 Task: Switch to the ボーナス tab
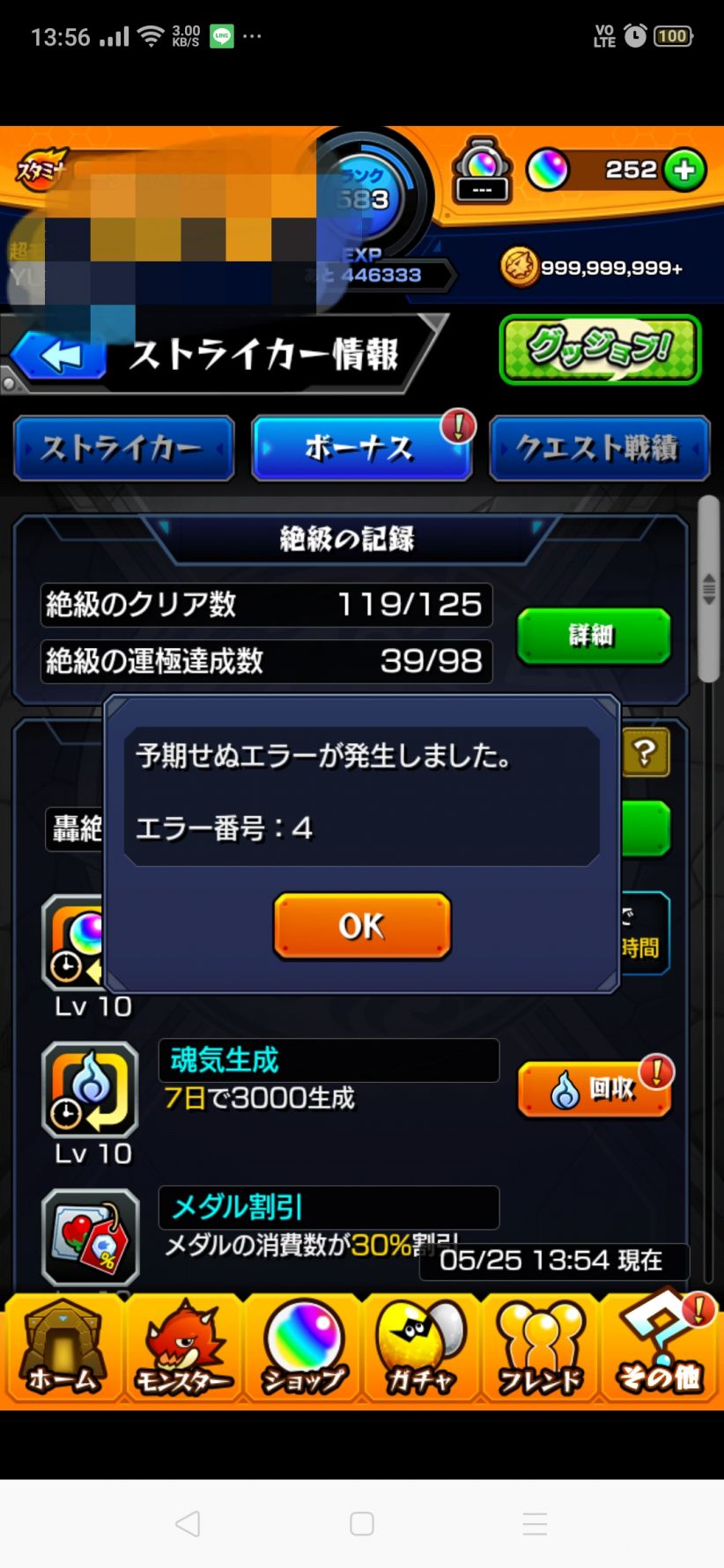click(x=361, y=448)
